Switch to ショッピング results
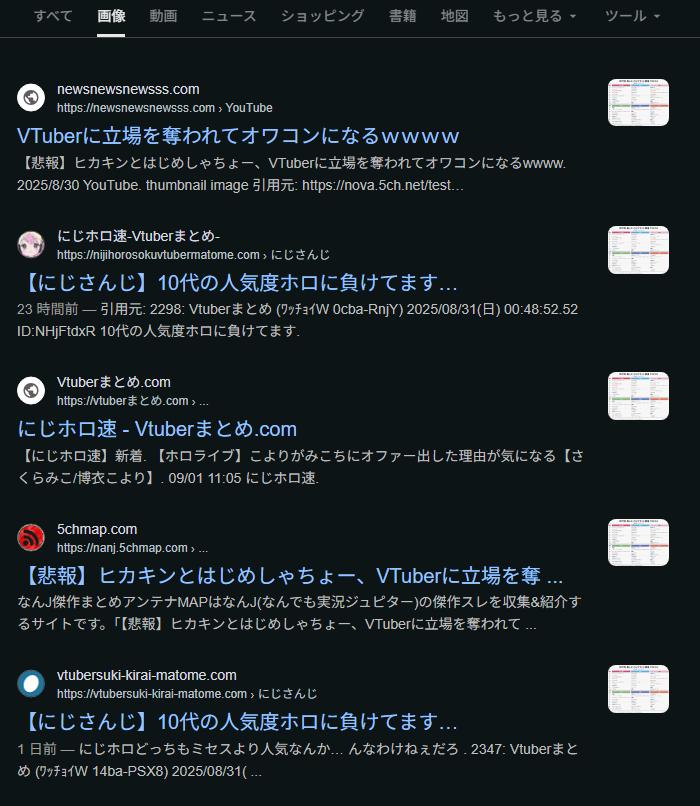The width and height of the screenshot is (700, 806). pyautogui.click(x=322, y=17)
